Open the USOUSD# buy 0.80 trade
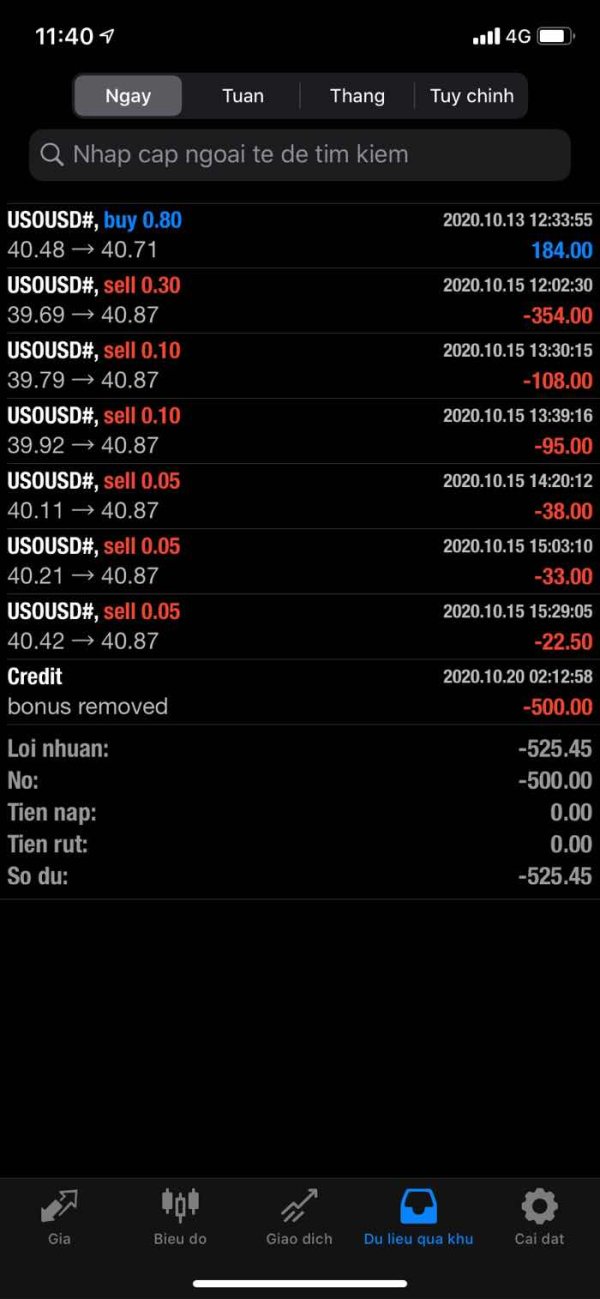 coord(300,235)
